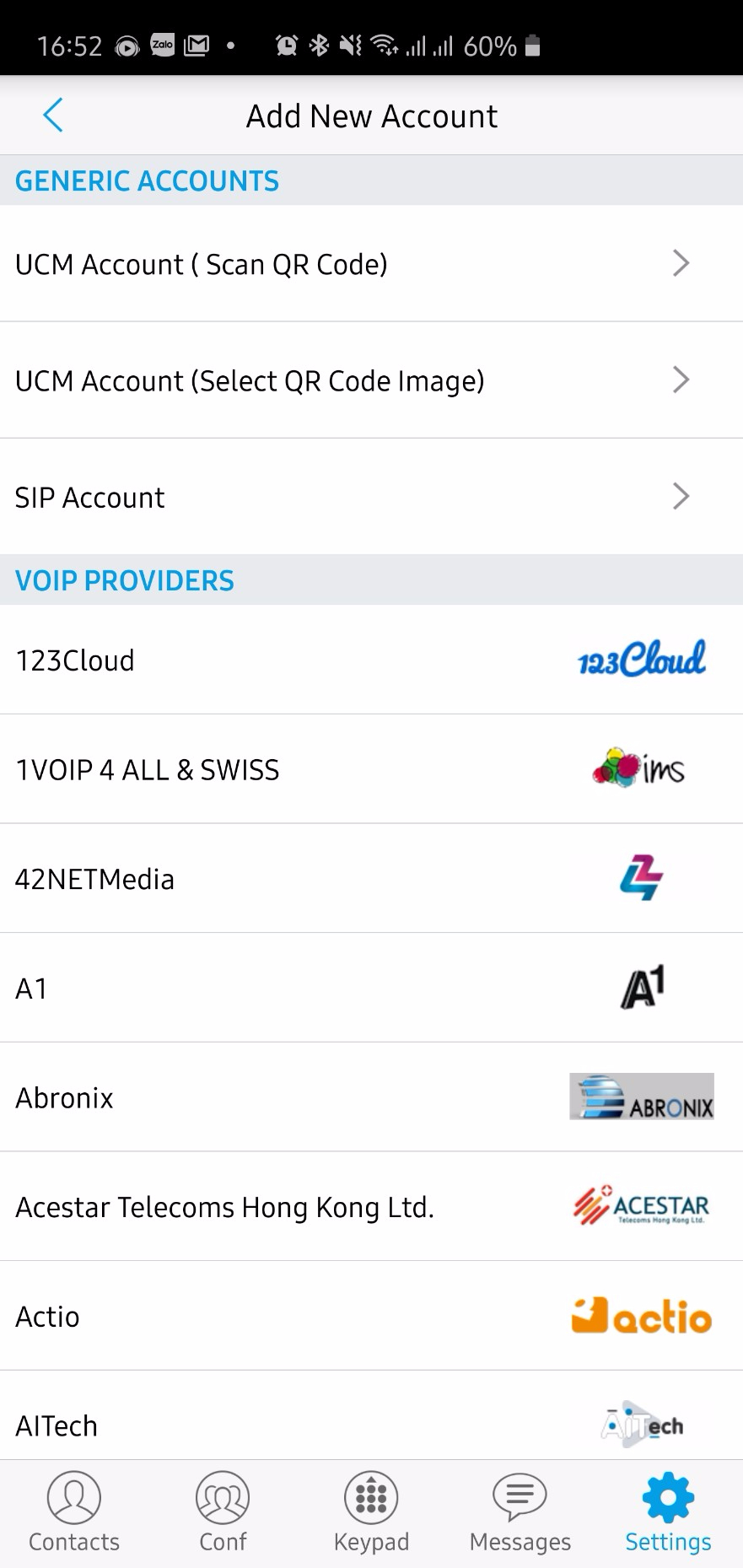
Task: Pick 1VOIP 4 ALL & SWISS provider
Action: tap(371, 769)
